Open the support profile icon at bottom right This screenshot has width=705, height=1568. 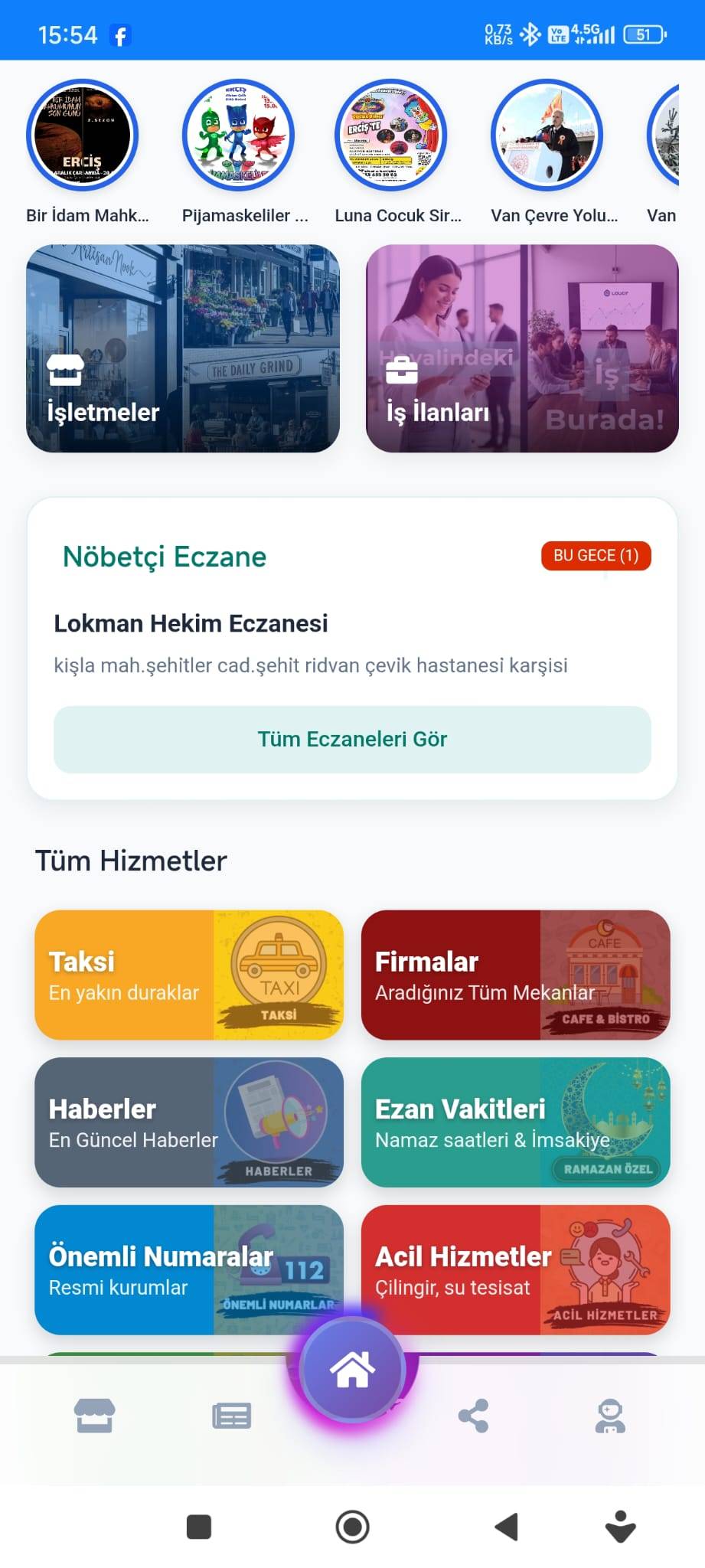click(x=609, y=1414)
